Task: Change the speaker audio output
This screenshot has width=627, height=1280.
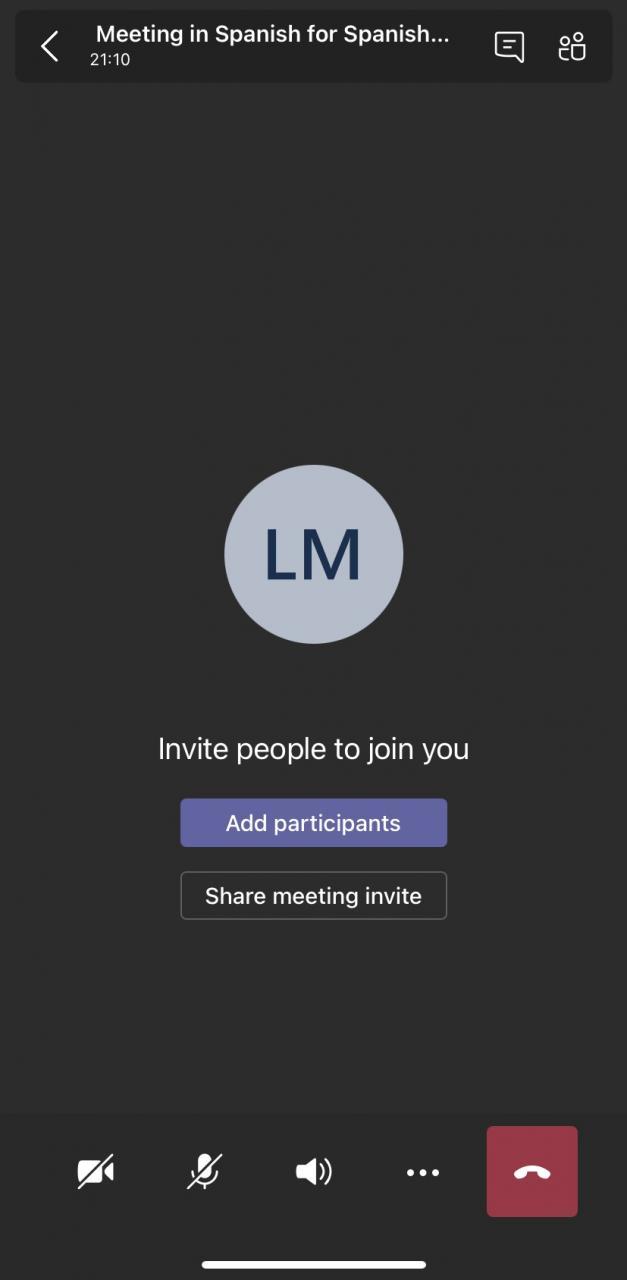Action: click(x=313, y=1172)
